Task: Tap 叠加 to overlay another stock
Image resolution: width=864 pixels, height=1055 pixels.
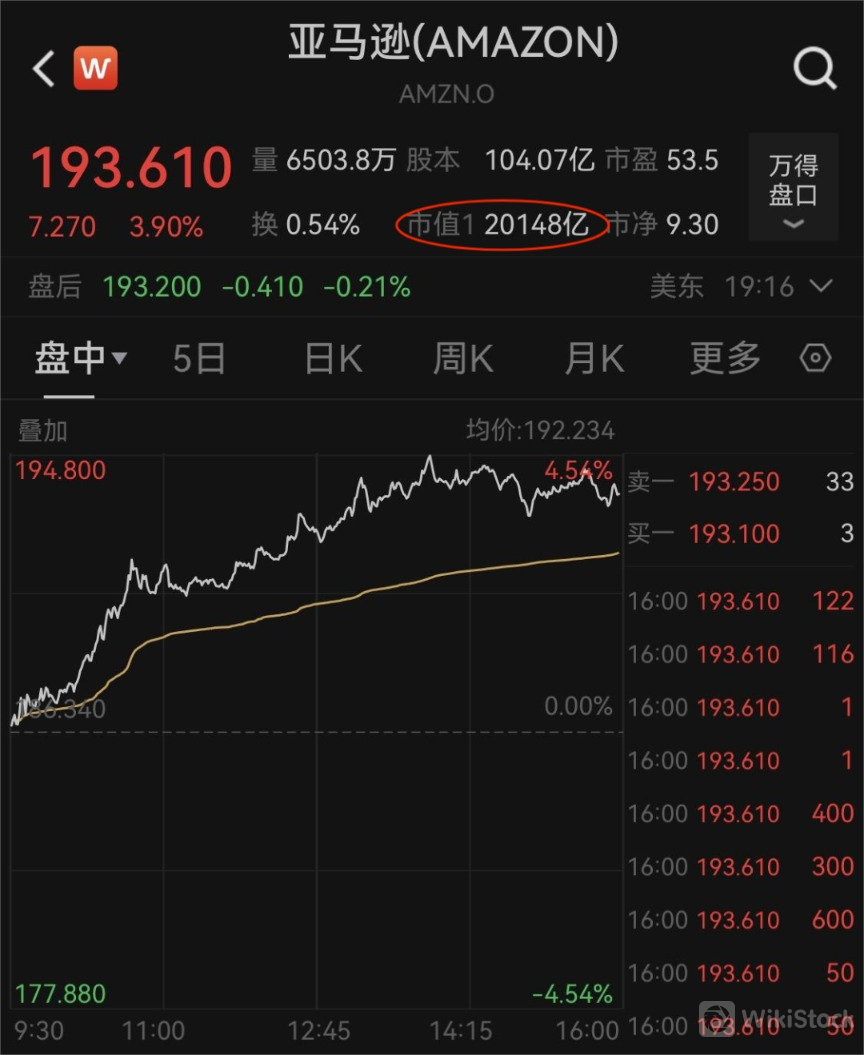Action: (x=43, y=431)
